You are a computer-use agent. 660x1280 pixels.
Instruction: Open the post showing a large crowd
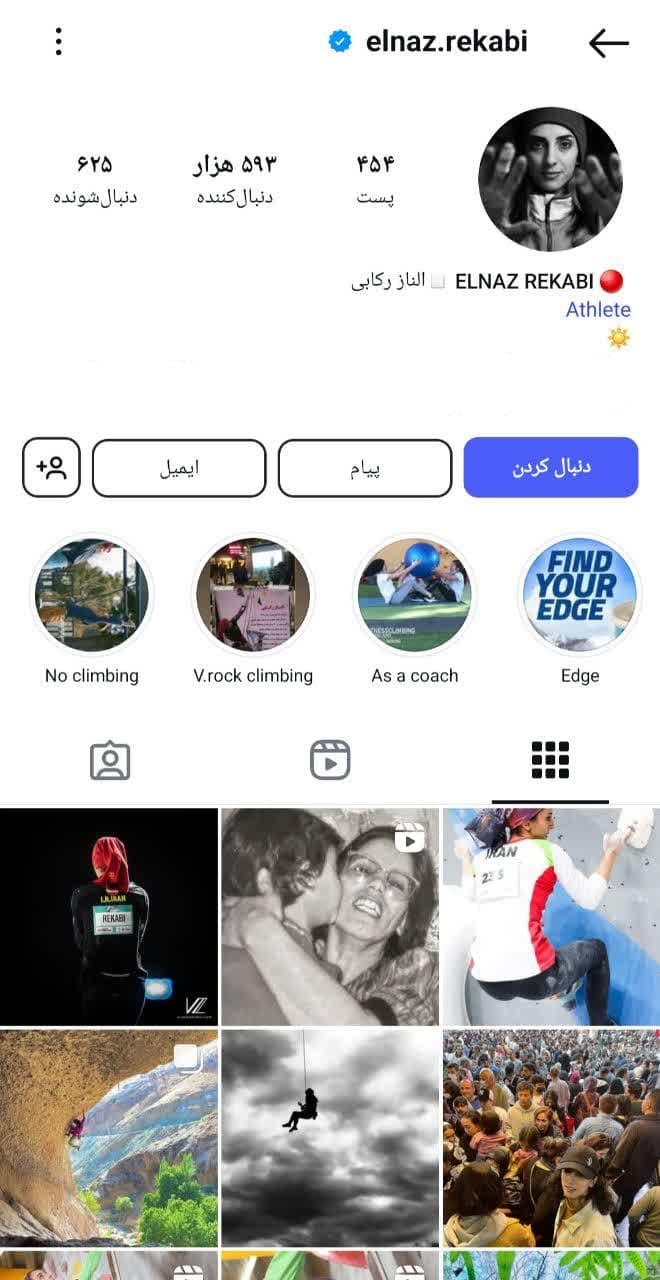pyautogui.click(x=551, y=1138)
